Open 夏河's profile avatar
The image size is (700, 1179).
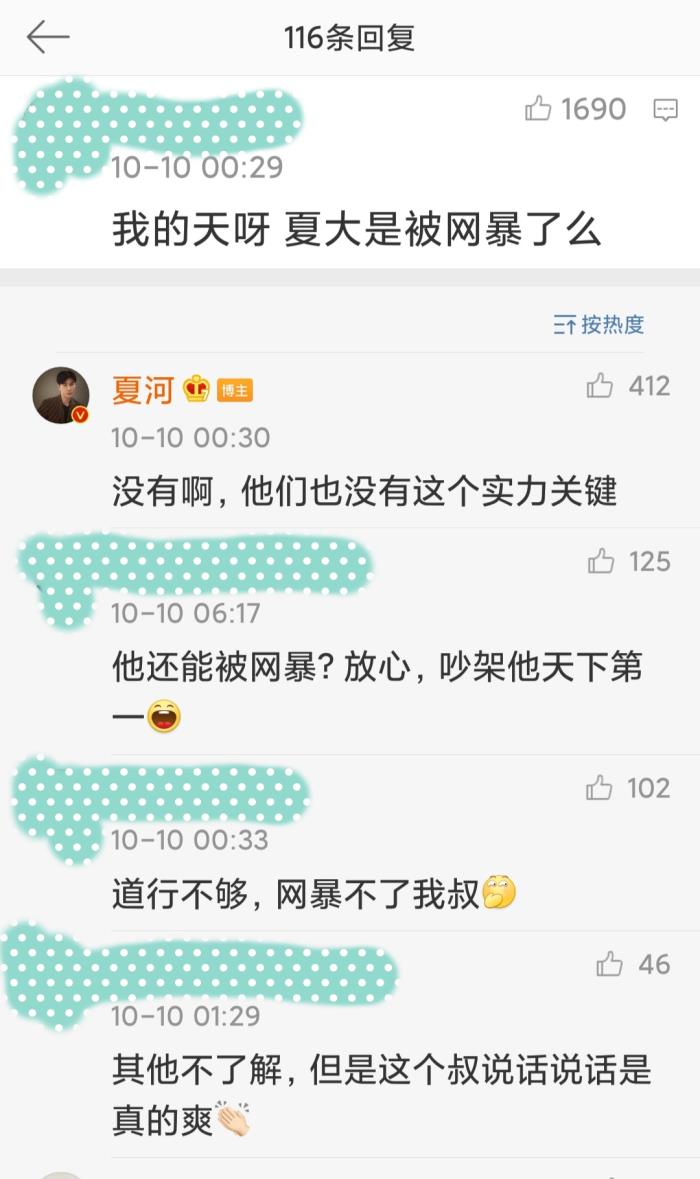tap(62, 394)
